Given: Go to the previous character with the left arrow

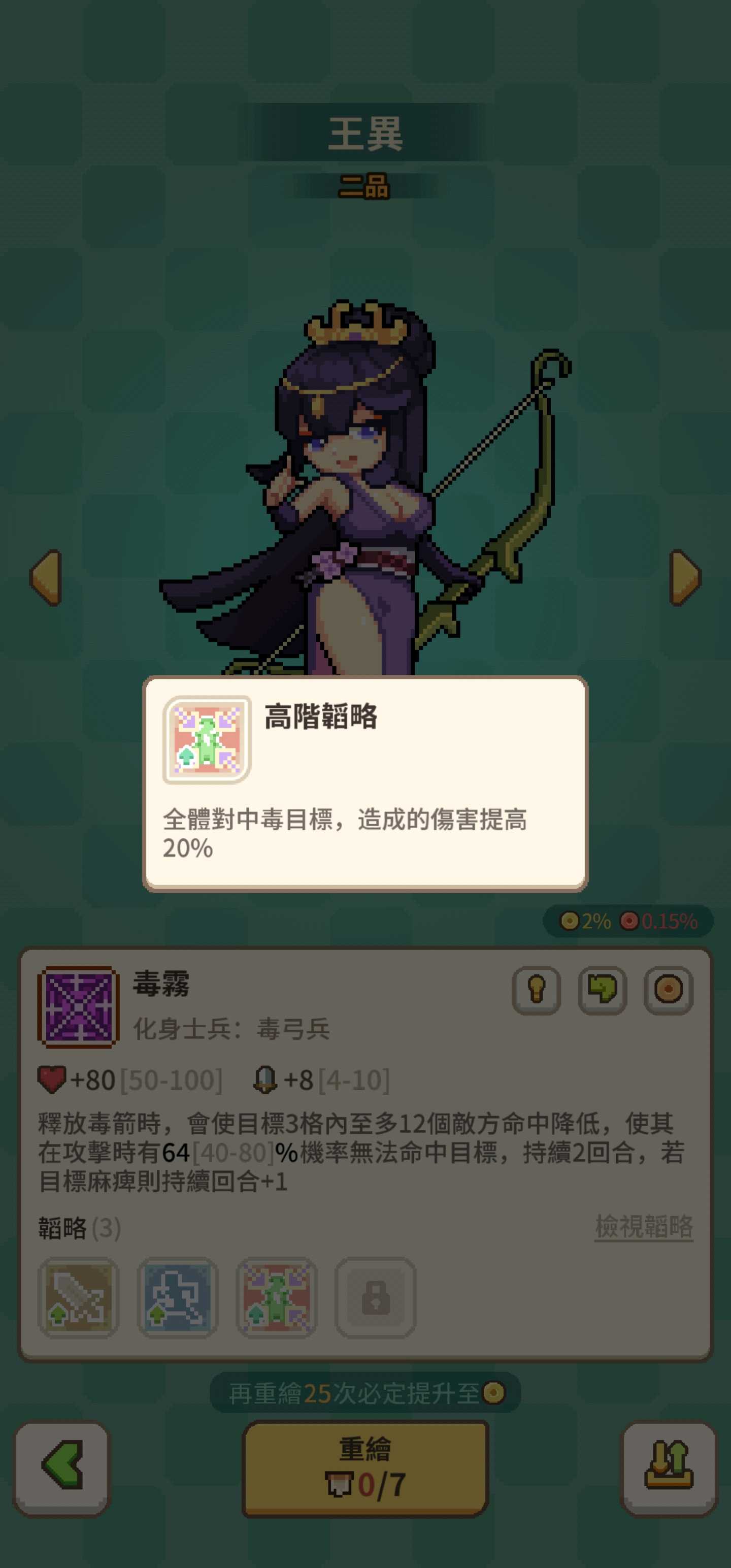Looking at the screenshot, I should (x=46, y=577).
